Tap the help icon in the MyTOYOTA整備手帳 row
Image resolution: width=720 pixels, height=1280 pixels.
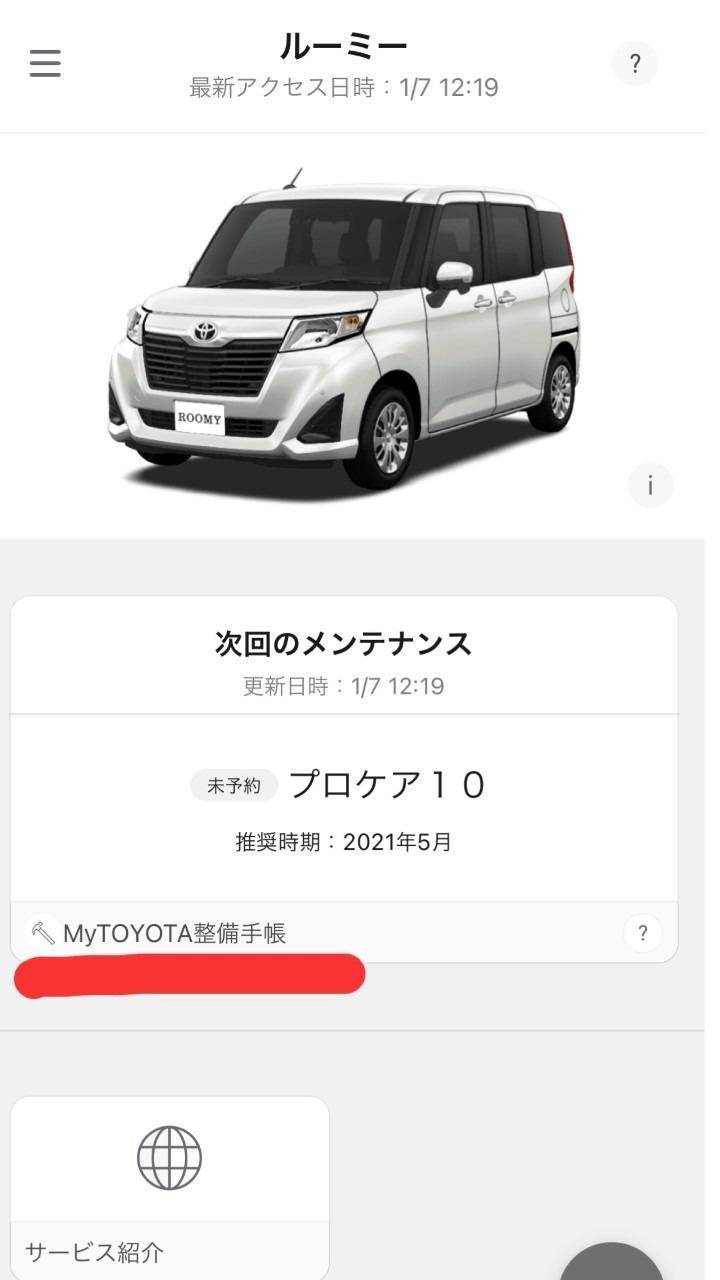pyautogui.click(x=642, y=934)
